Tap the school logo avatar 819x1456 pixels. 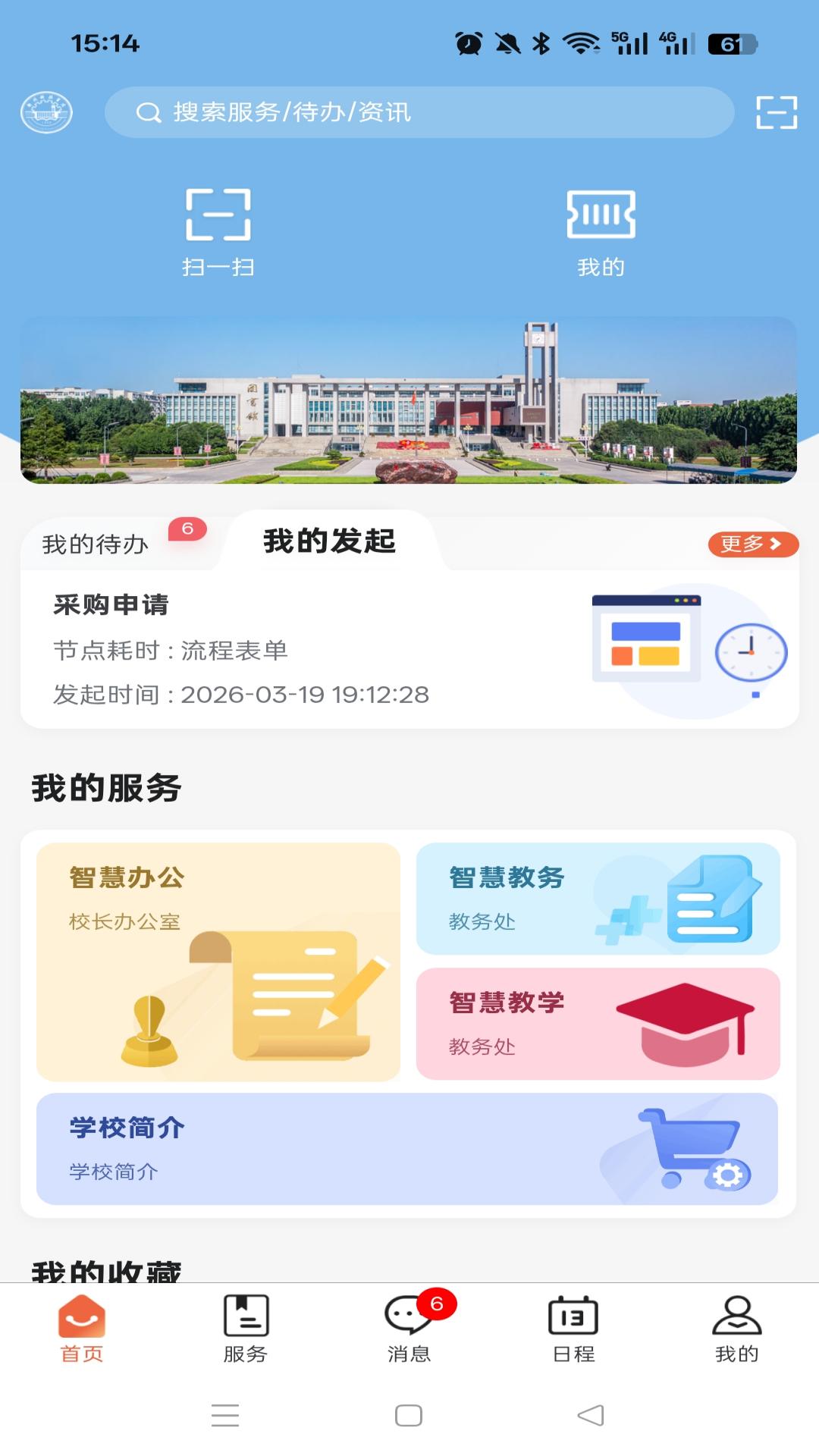pos(46,112)
